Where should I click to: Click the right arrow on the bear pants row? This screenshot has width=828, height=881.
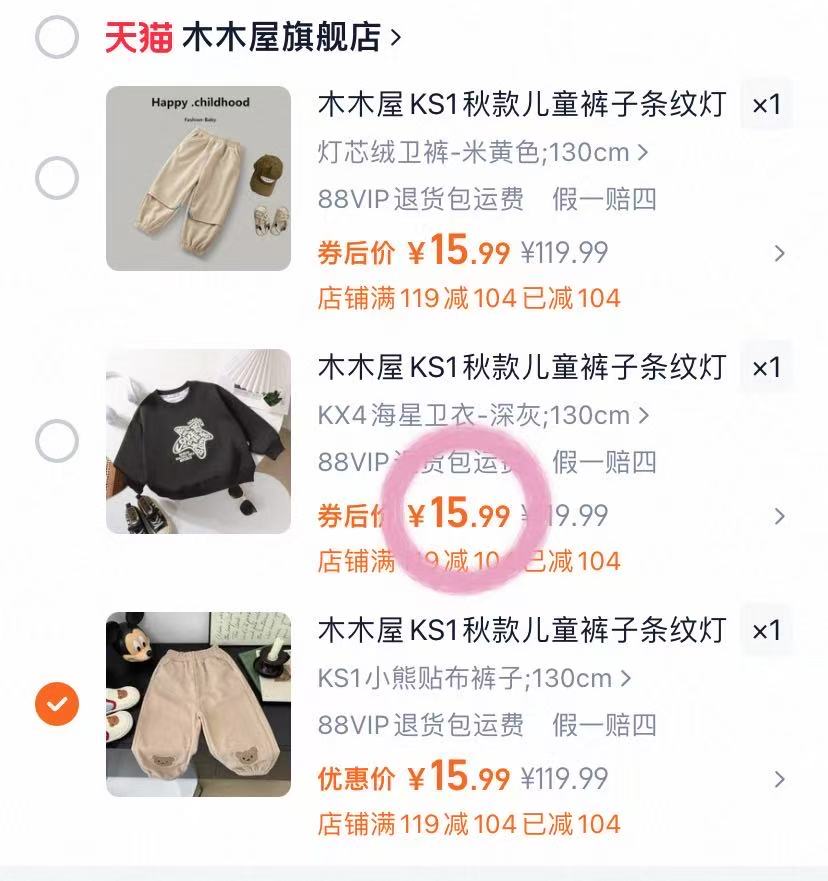[781, 780]
